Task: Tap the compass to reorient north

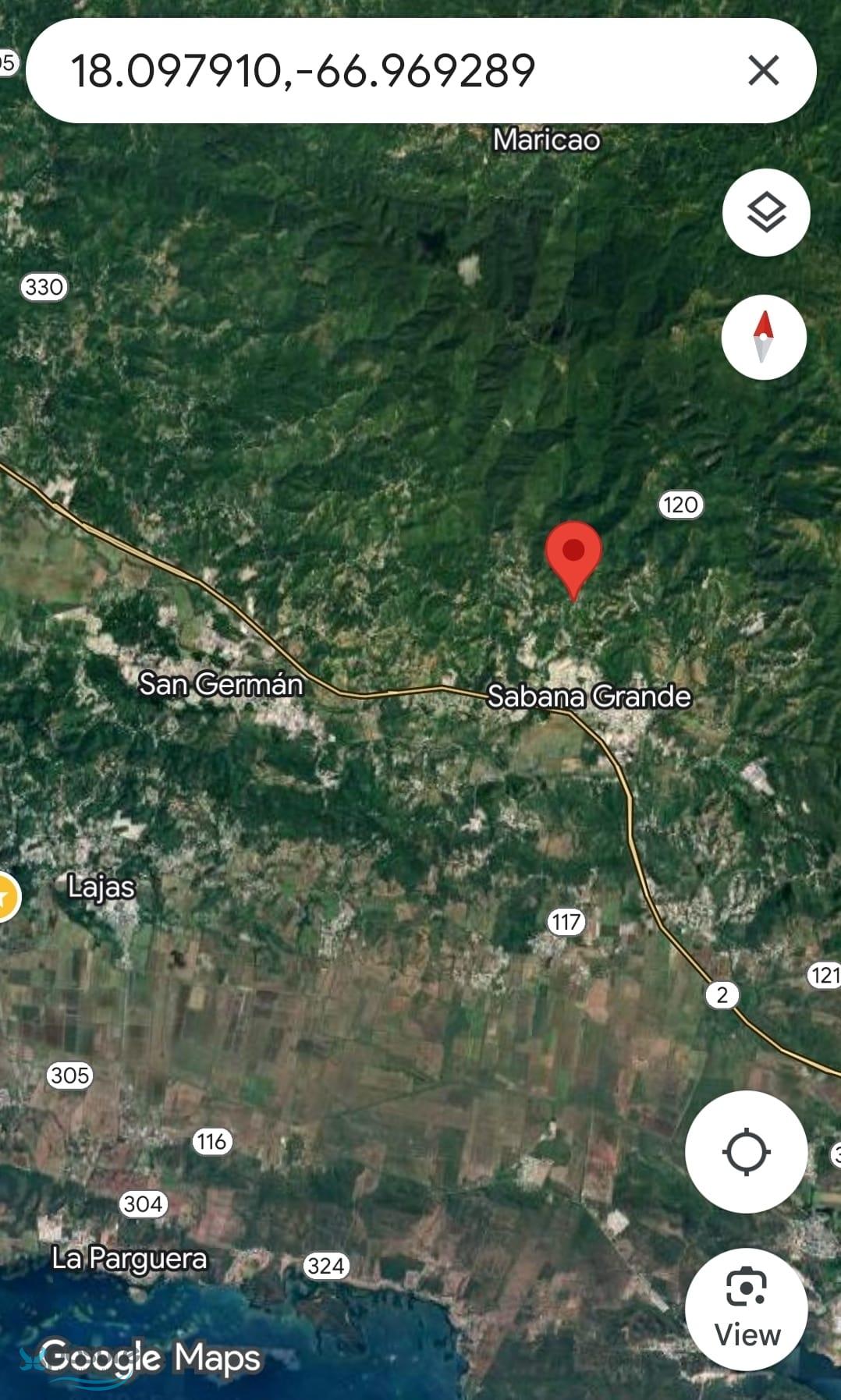Action: [x=764, y=337]
